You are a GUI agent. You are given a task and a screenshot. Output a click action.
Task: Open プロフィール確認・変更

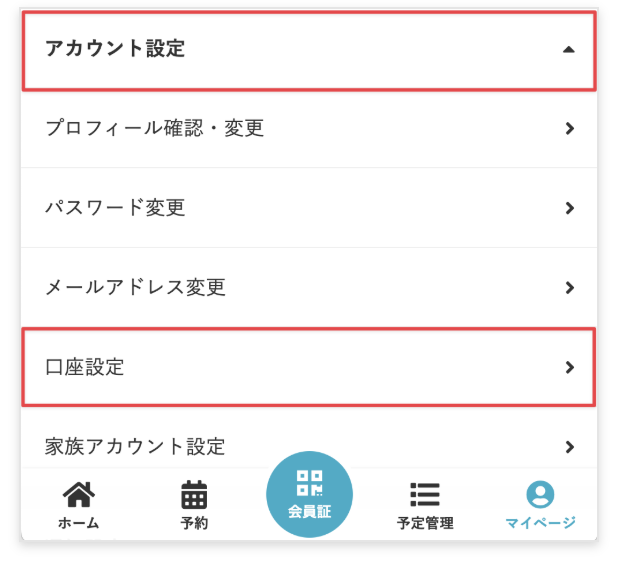[308, 128]
